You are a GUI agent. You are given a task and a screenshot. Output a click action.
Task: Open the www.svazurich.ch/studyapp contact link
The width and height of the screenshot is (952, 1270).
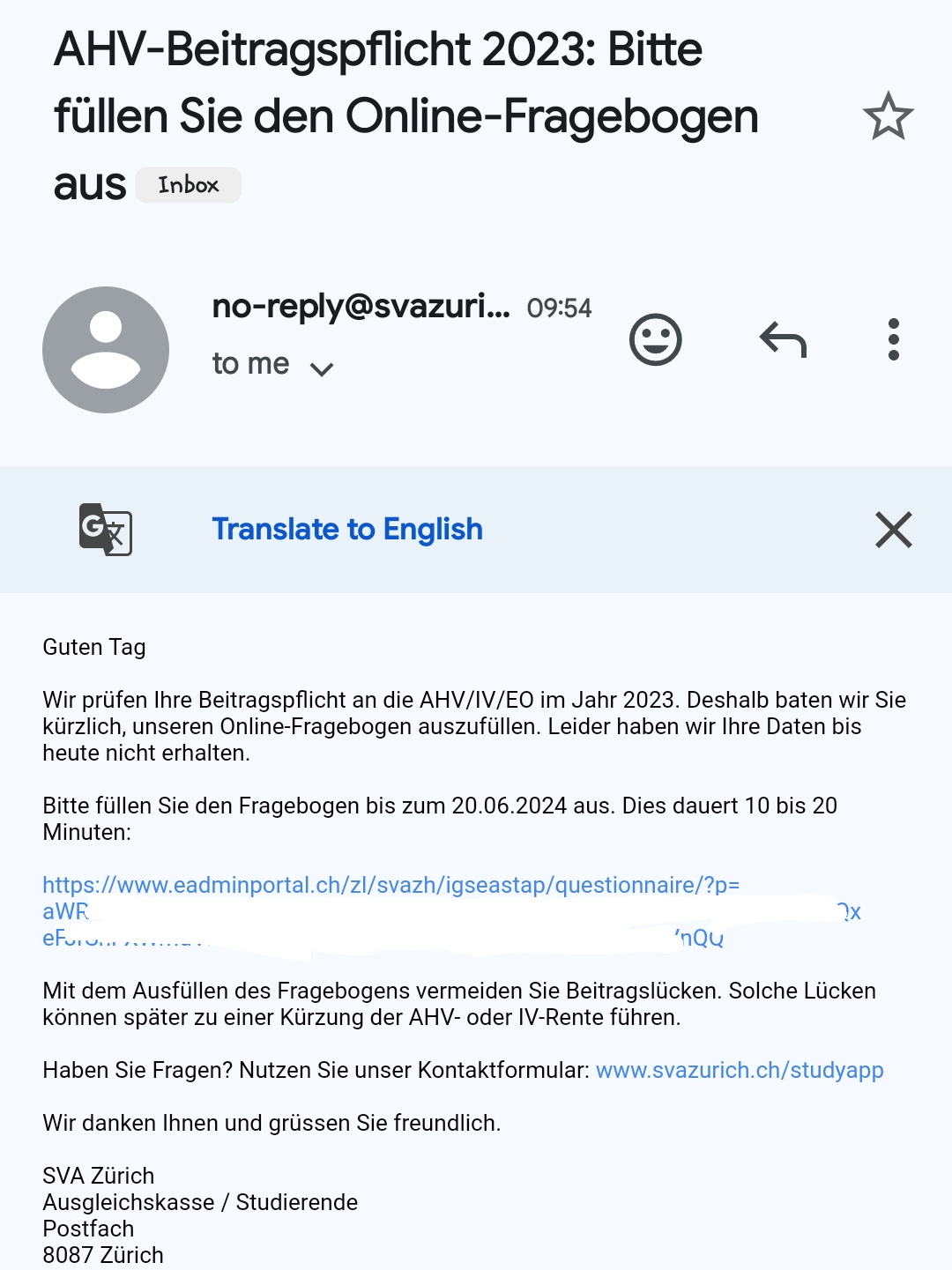[740, 1070]
